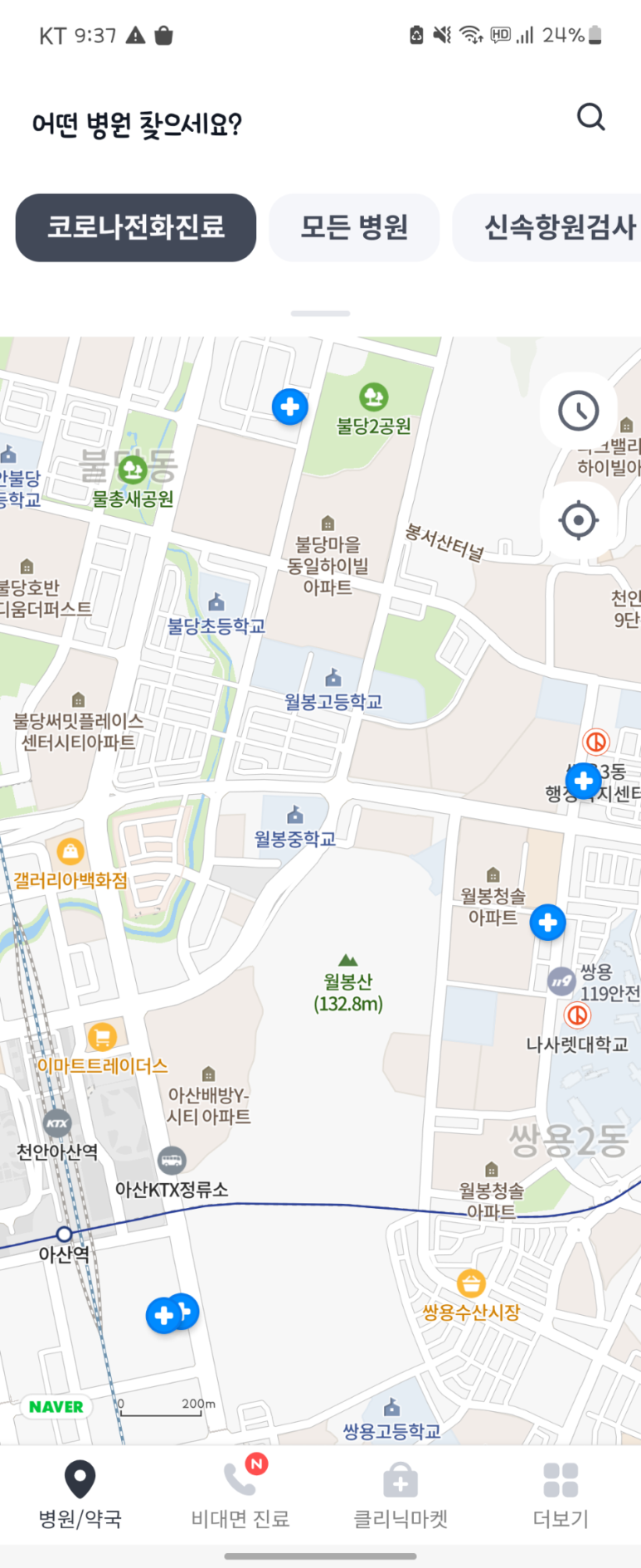Open the 더보기 tab
The width and height of the screenshot is (641, 1568).
click(x=561, y=1494)
